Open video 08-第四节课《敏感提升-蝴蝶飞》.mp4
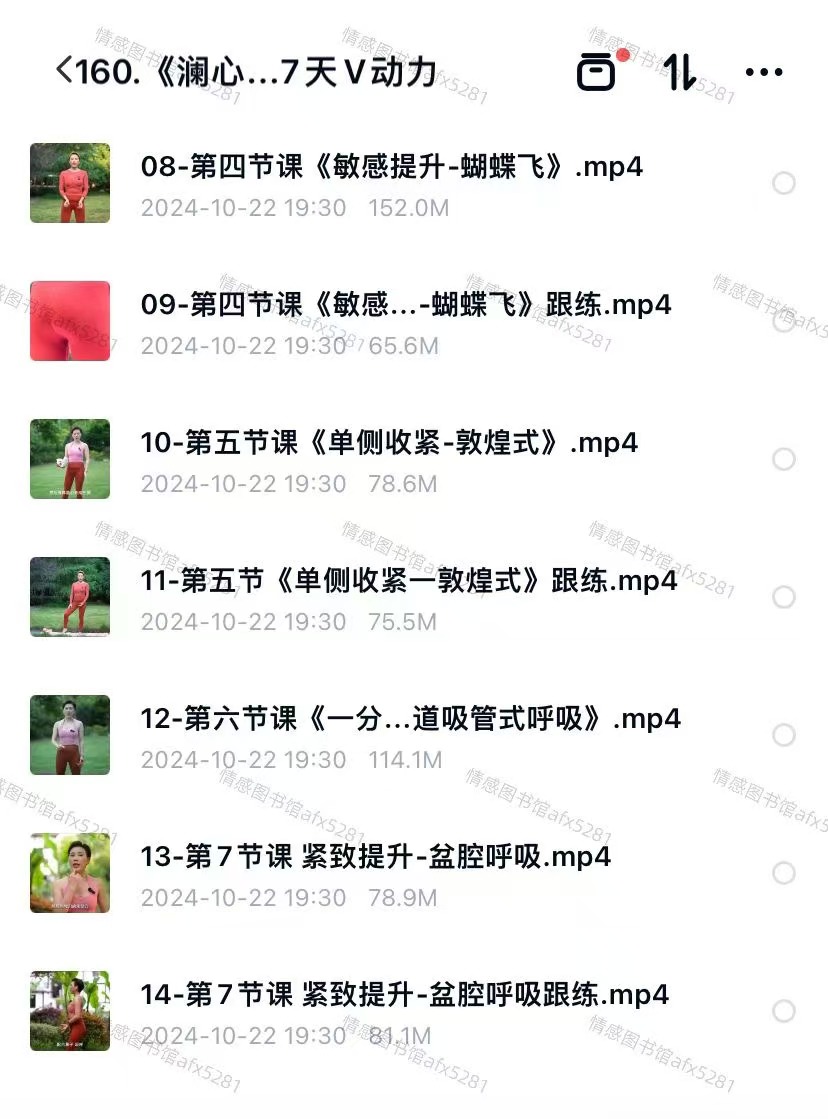This screenshot has width=828, height=1119. (392, 167)
